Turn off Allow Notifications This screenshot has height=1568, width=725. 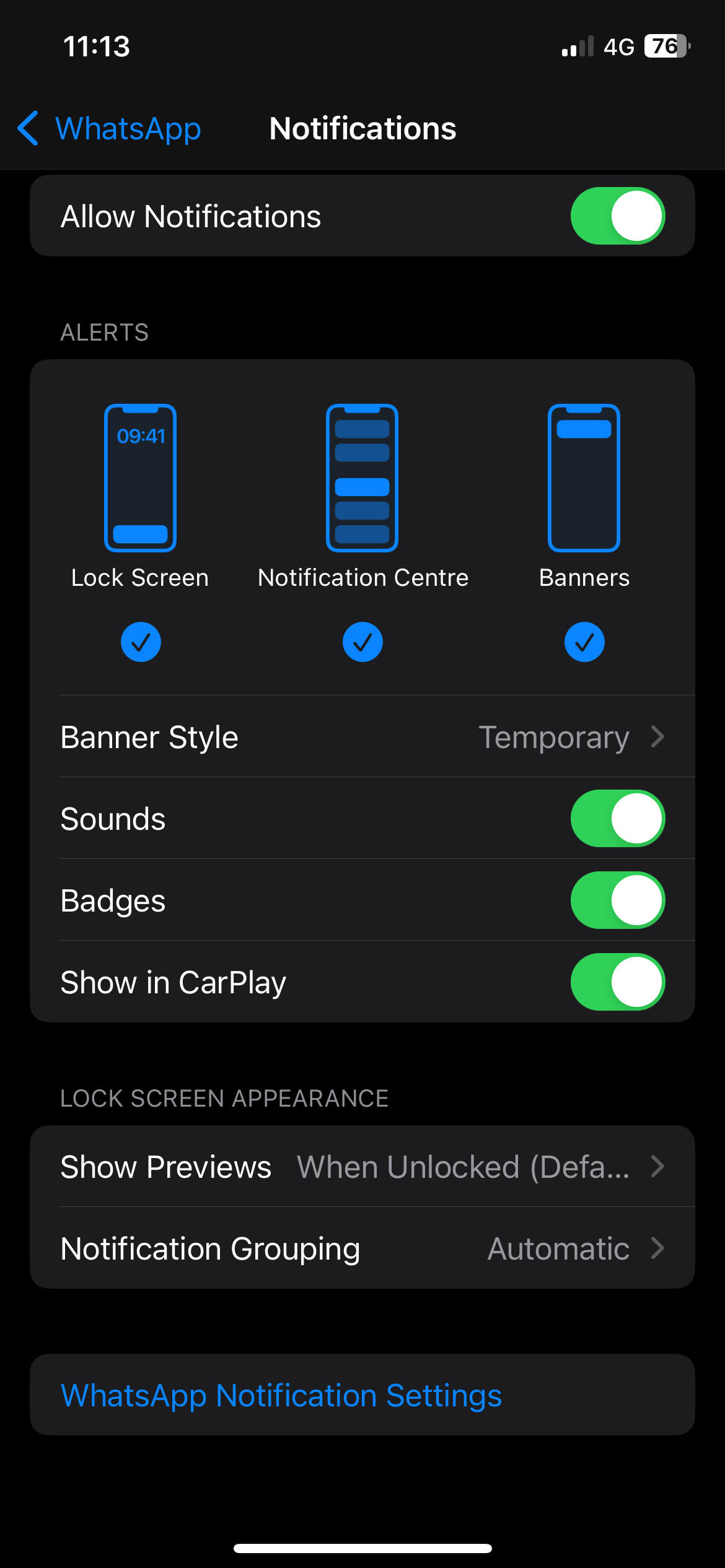pyautogui.click(x=617, y=216)
